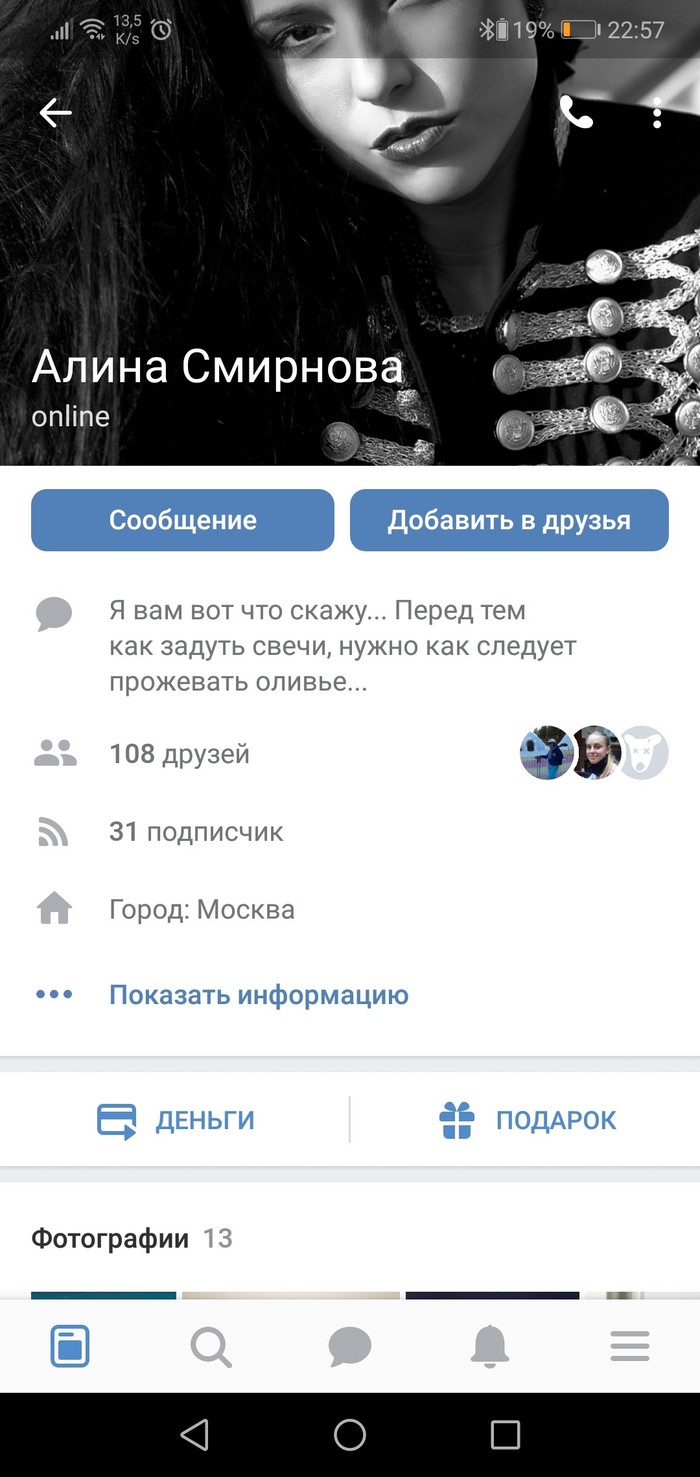This screenshot has width=700, height=1477.
Task: Go back using the top arrow
Action: pyautogui.click(x=55, y=114)
